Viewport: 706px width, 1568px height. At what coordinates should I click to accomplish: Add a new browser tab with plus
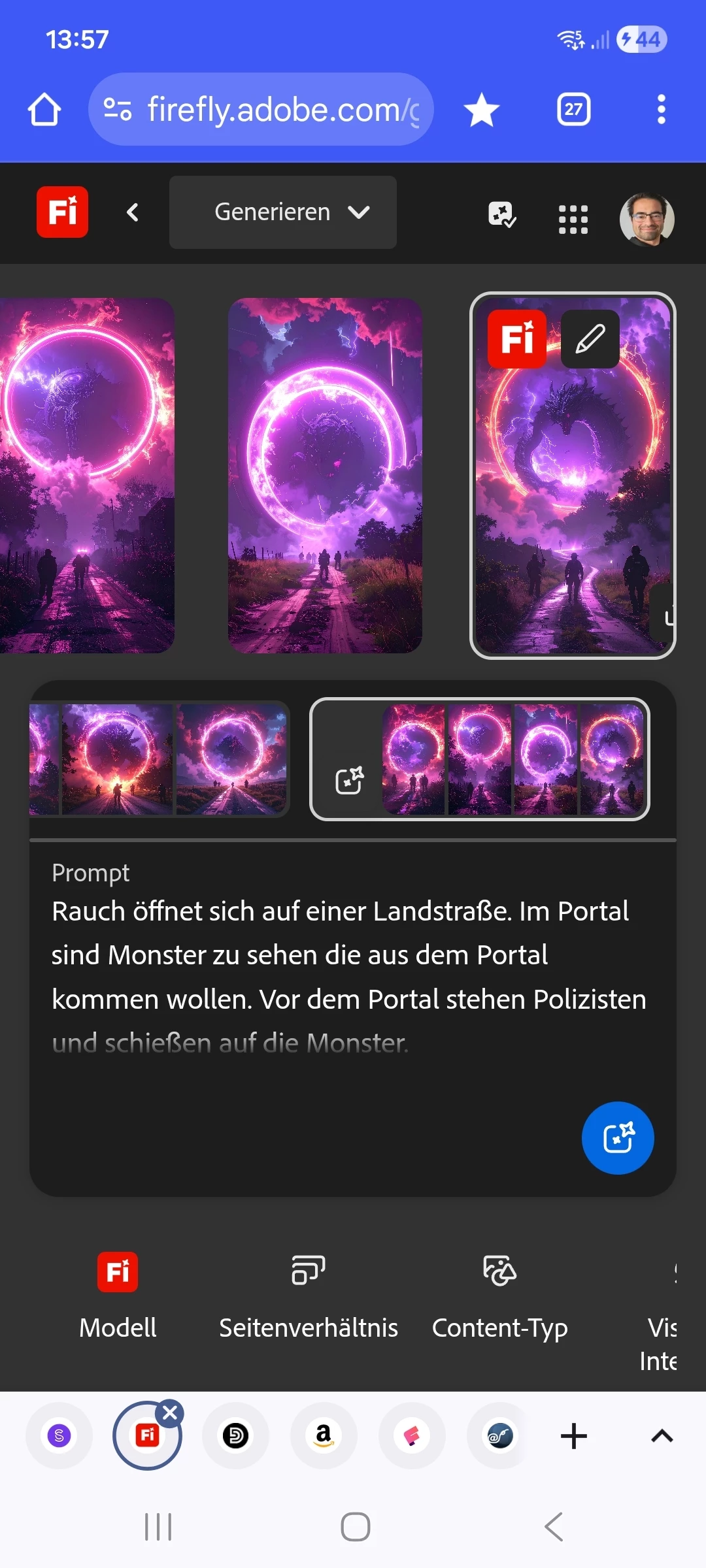pyautogui.click(x=574, y=1436)
